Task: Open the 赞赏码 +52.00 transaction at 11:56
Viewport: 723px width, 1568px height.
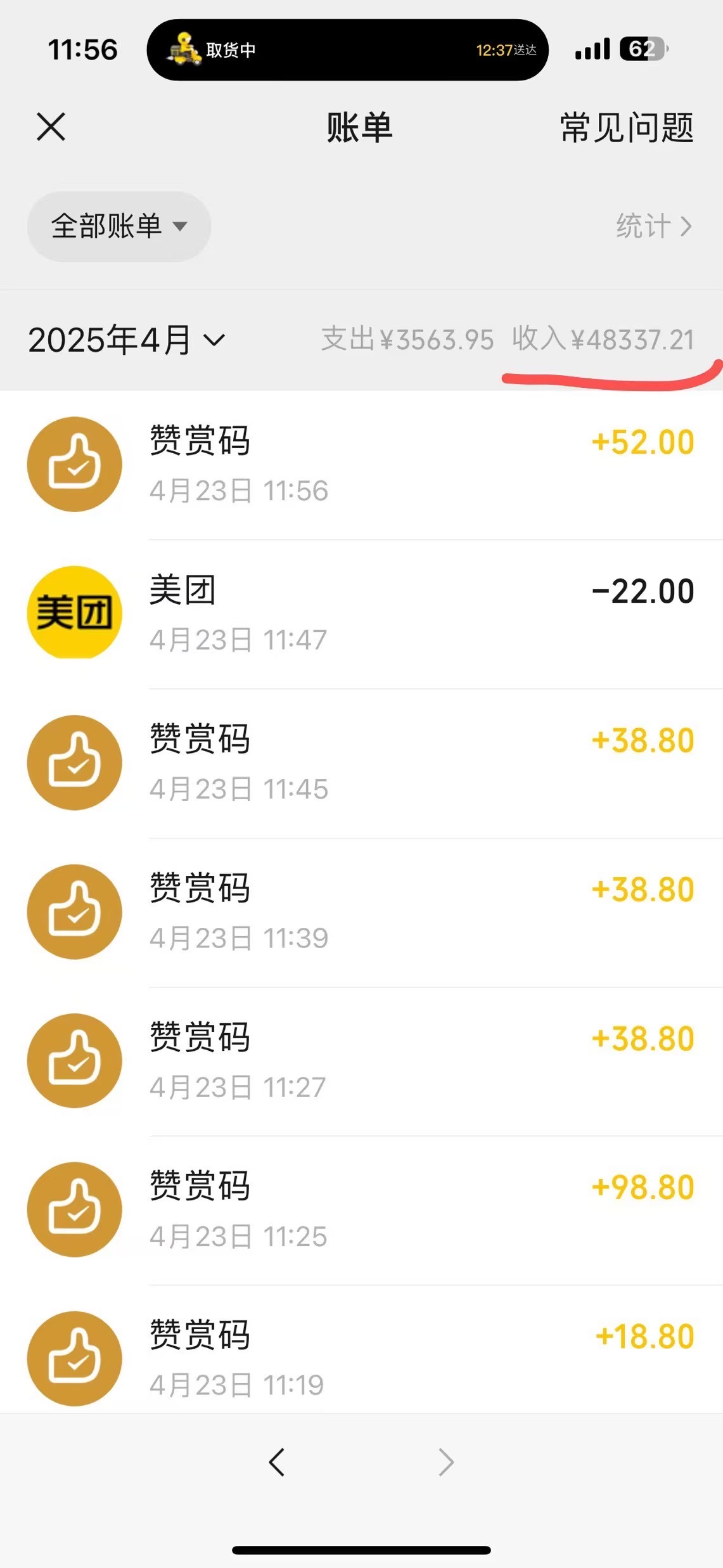Action: tap(361, 465)
